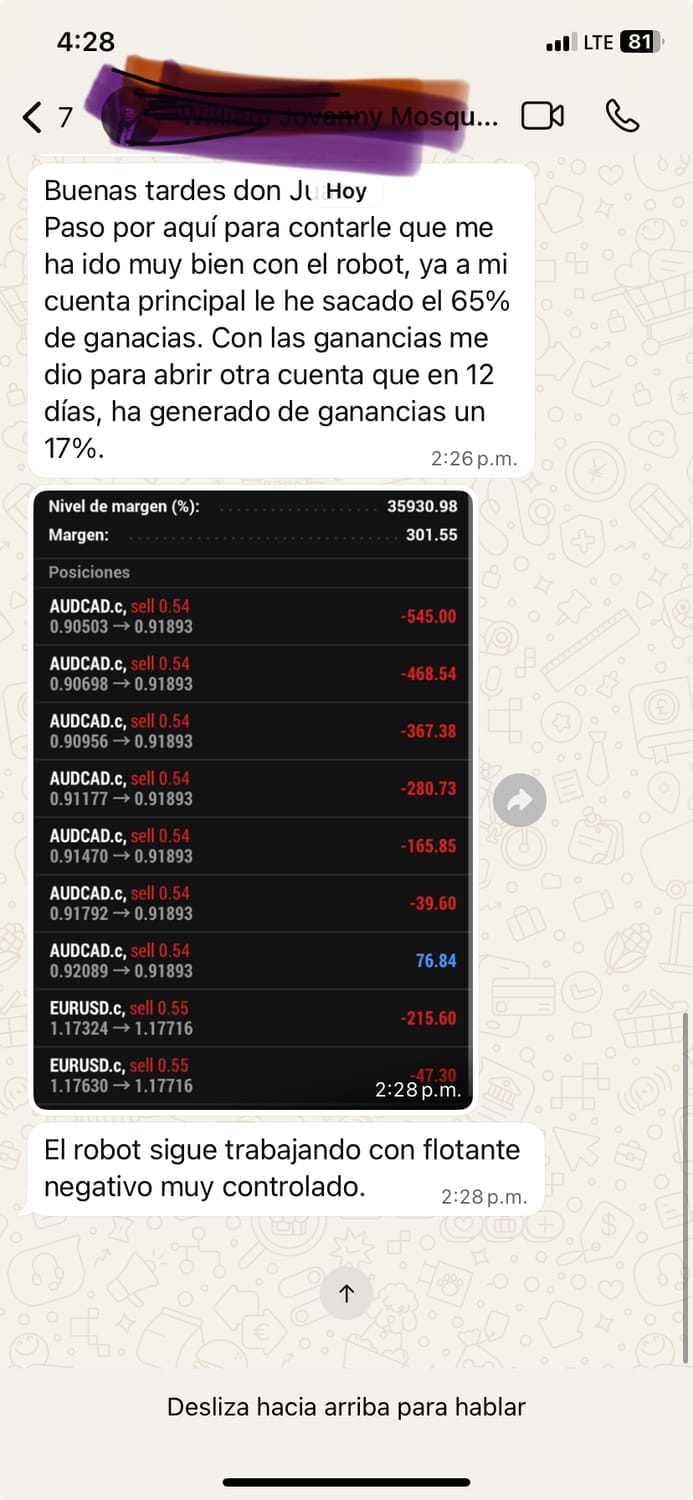Tap the up arrow circle button
Image resolution: width=693 pixels, height=1500 pixels.
[x=347, y=1294]
